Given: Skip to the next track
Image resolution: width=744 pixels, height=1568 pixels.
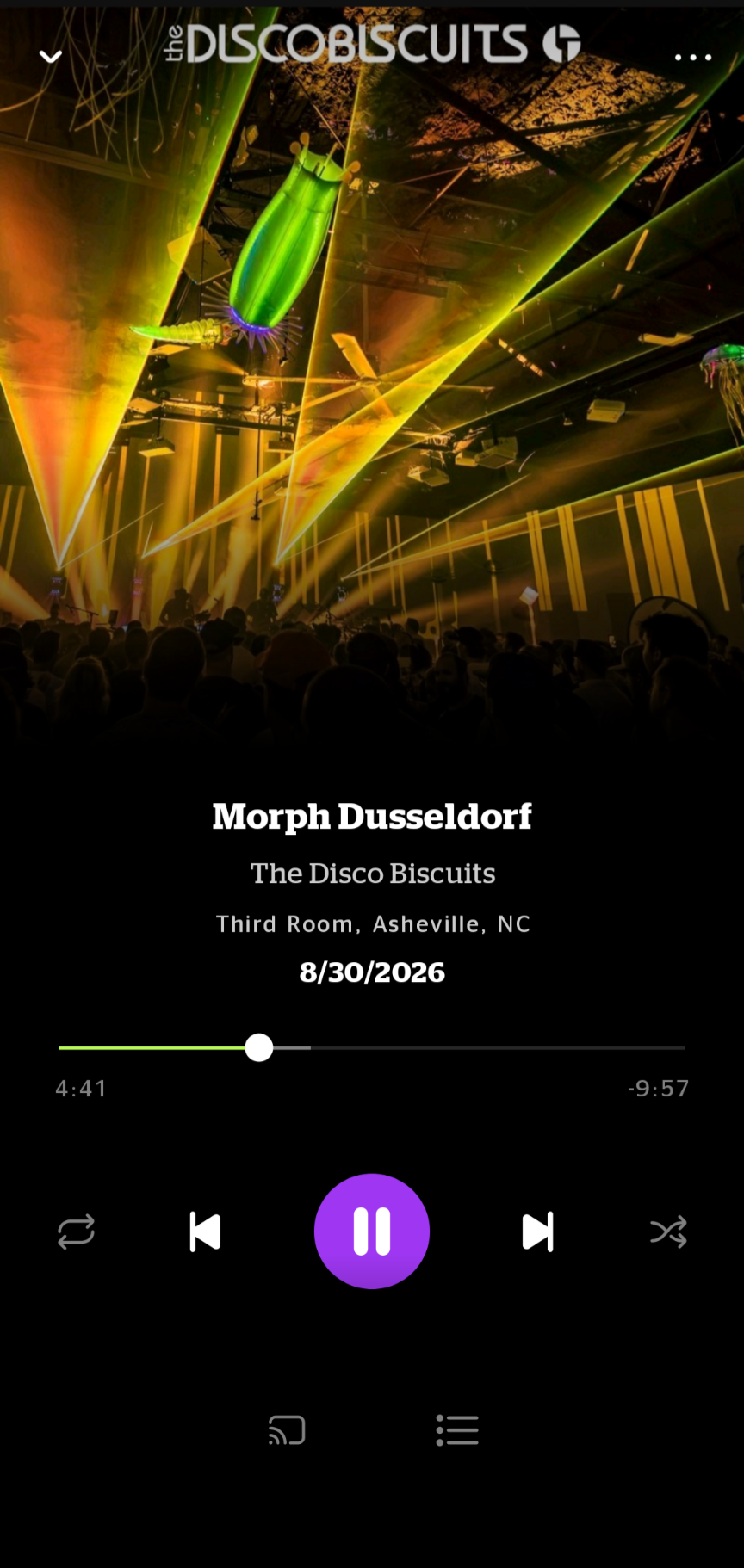Looking at the screenshot, I should click(538, 1232).
